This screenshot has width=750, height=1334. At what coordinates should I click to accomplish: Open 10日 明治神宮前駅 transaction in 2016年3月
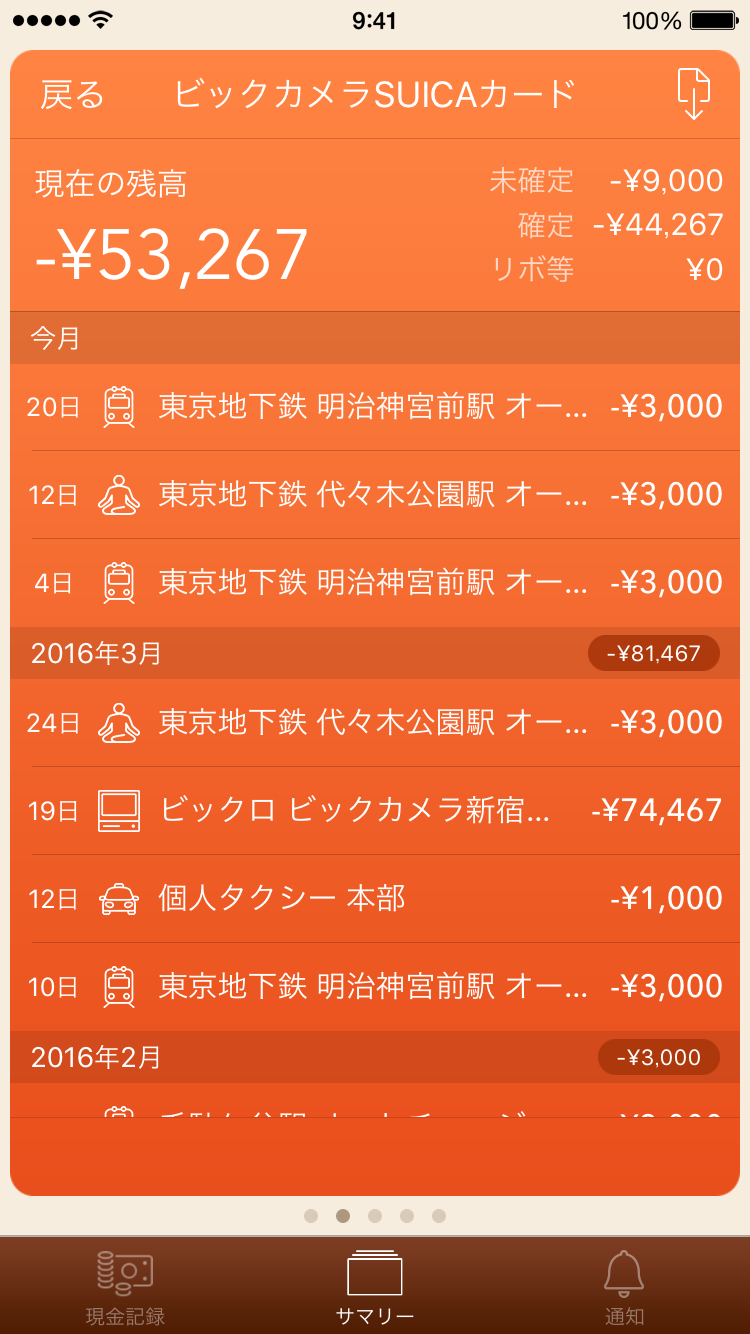375,987
